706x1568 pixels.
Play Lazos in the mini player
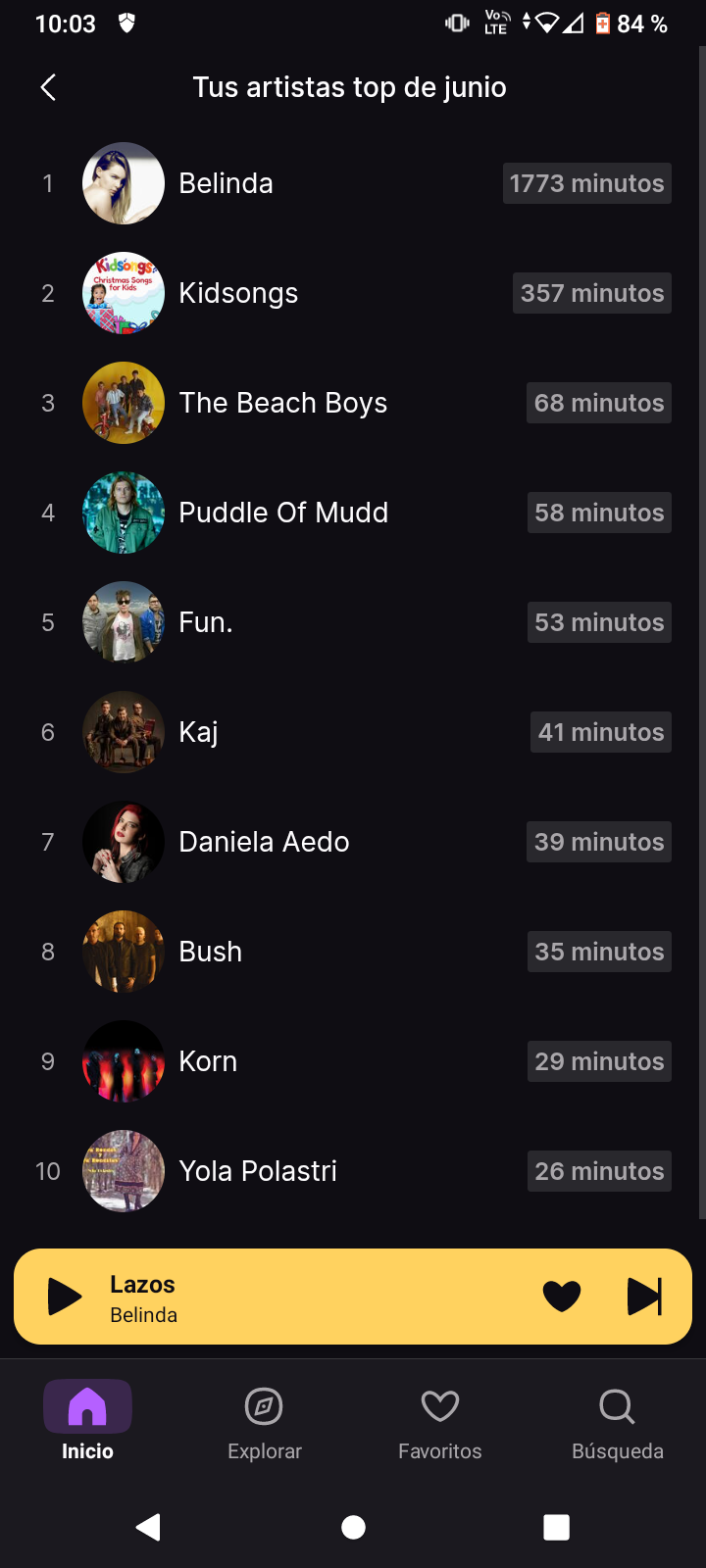(x=65, y=1297)
